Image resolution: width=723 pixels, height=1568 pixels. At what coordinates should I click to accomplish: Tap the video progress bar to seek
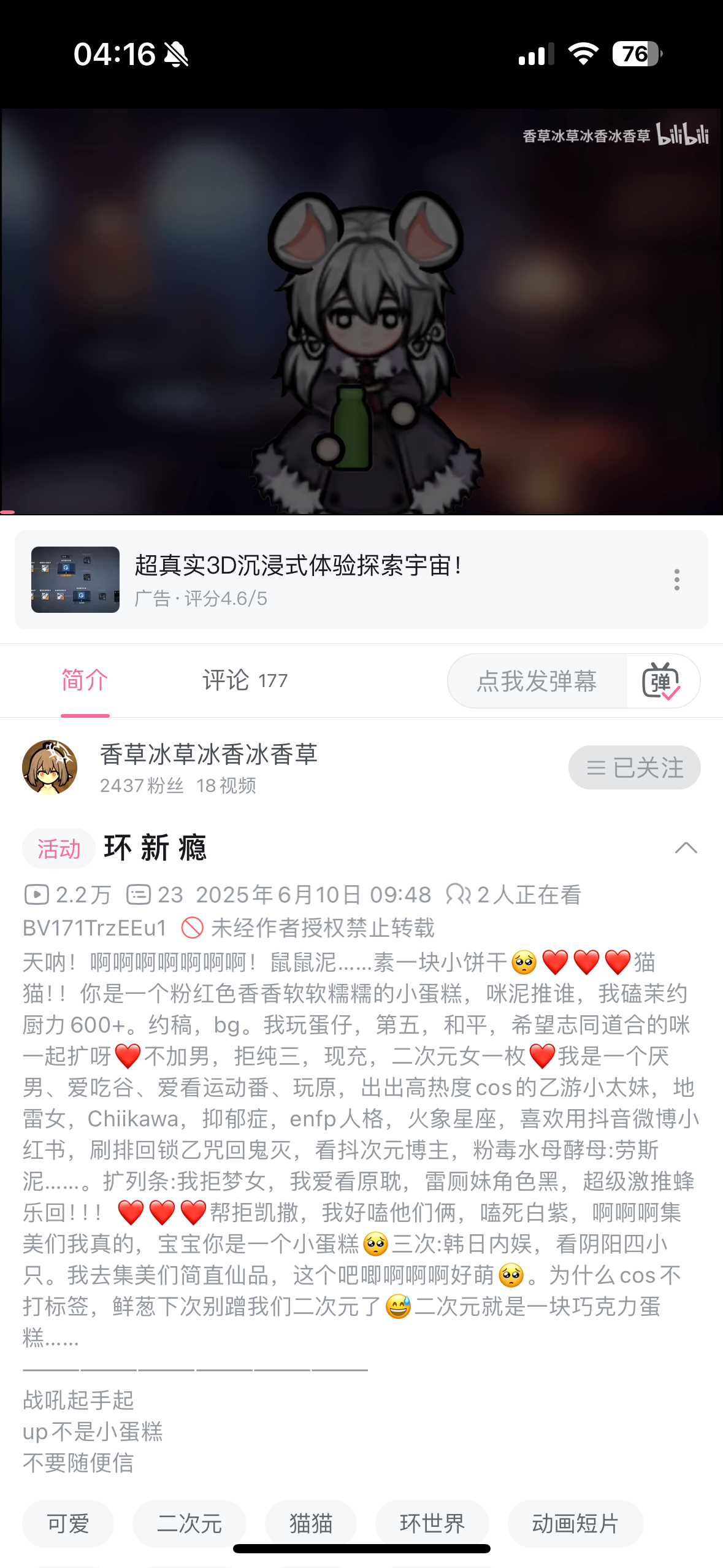[x=362, y=511]
